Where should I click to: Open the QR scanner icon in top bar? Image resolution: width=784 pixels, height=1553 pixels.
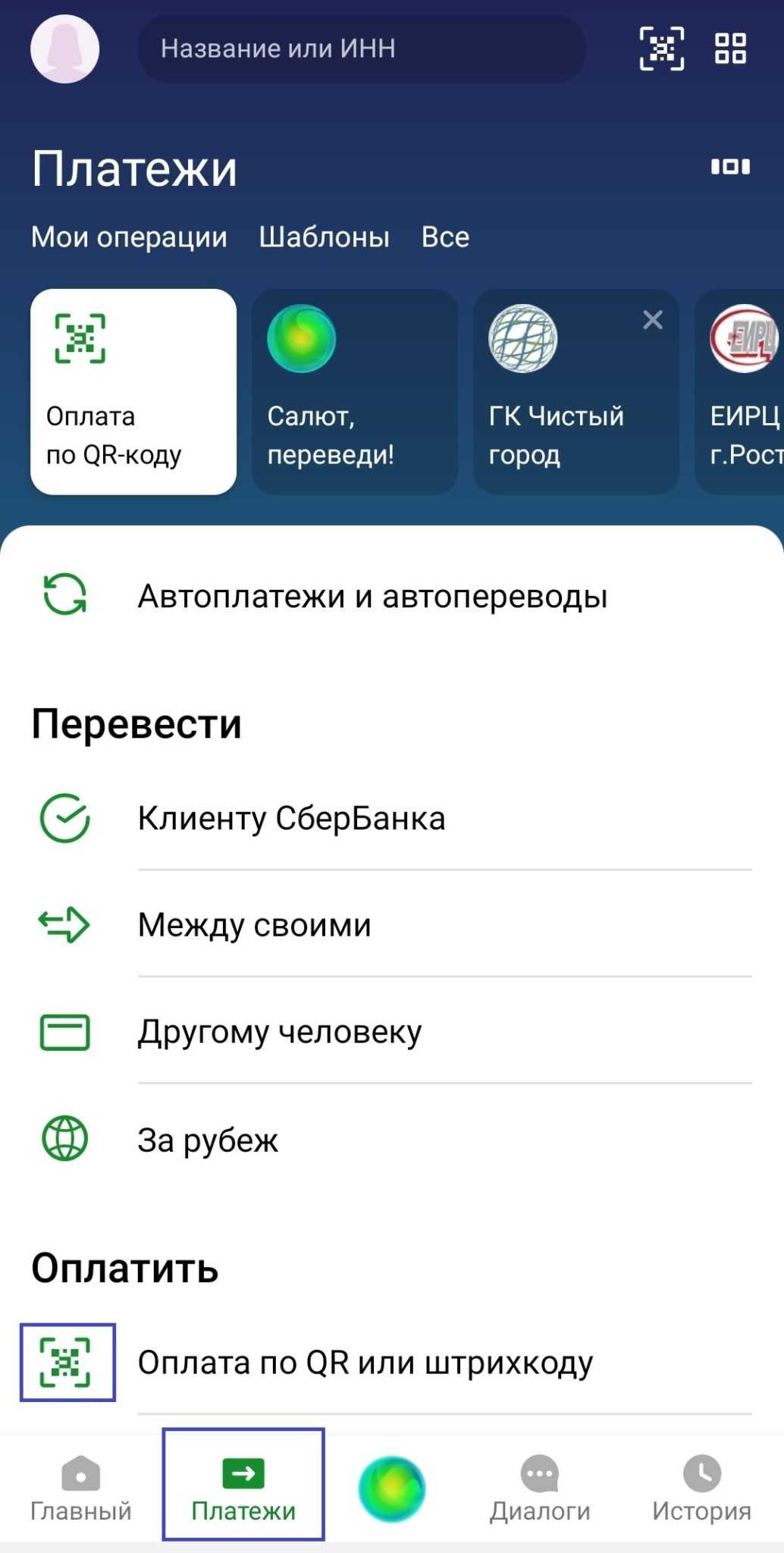661,49
